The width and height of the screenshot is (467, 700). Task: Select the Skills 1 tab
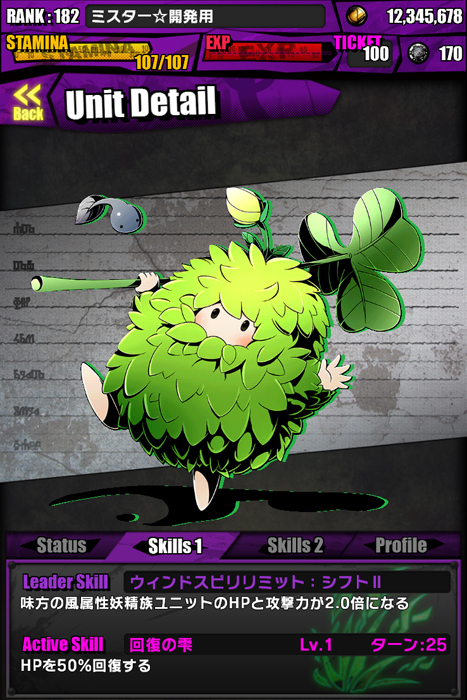[175, 546]
